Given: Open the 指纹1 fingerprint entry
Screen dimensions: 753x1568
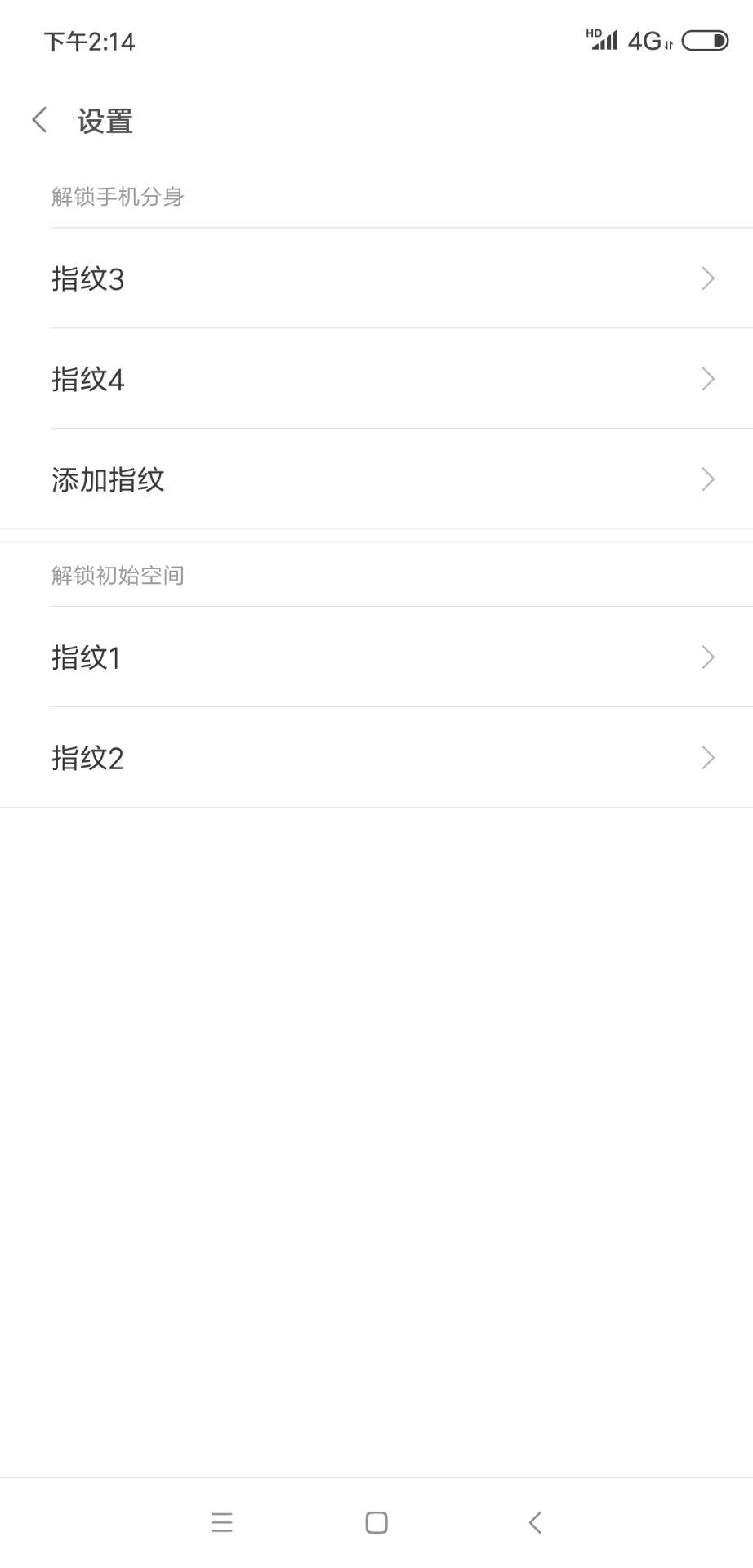Looking at the screenshot, I should coord(376,657).
